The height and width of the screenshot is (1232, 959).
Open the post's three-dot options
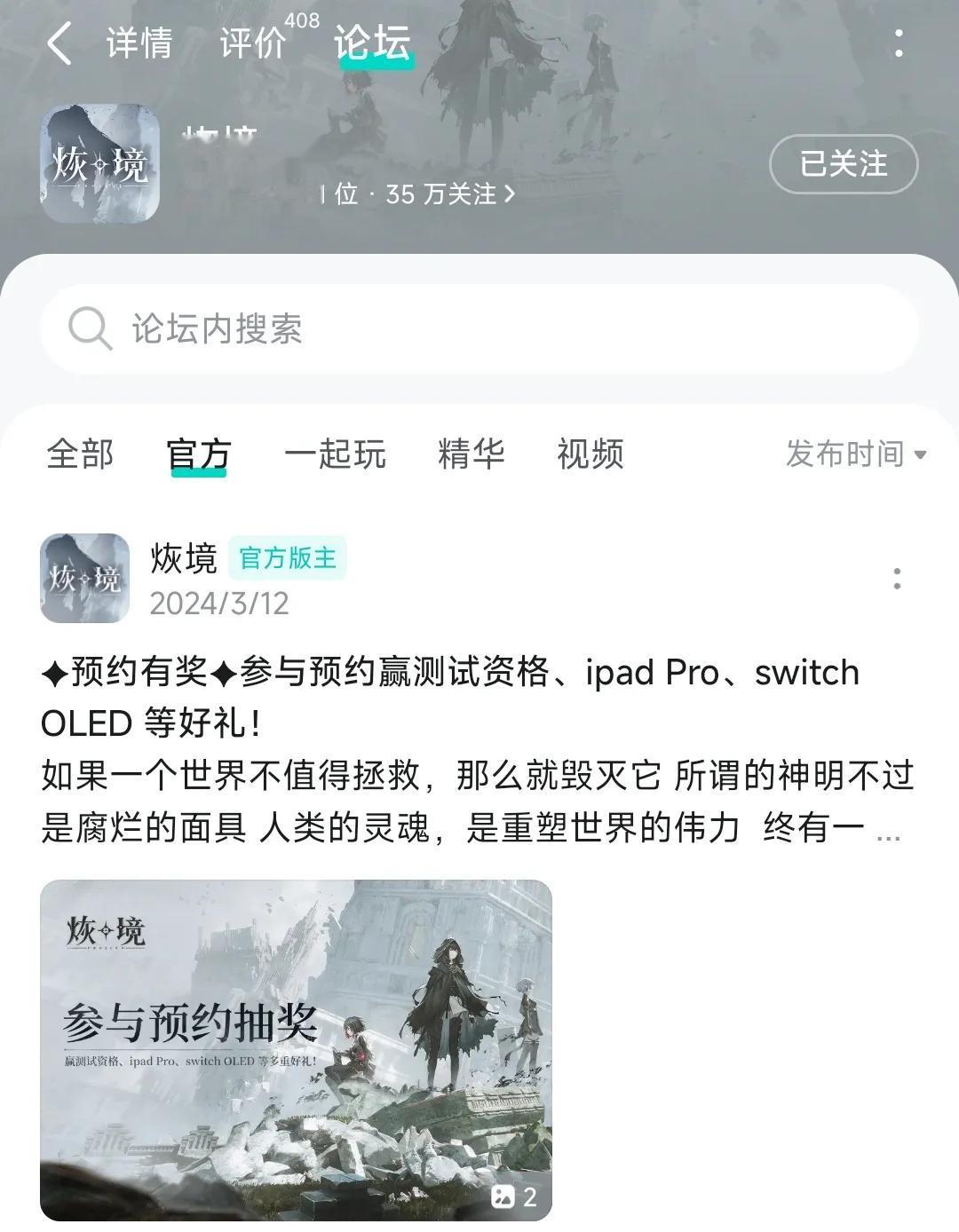tap(897, 579)
